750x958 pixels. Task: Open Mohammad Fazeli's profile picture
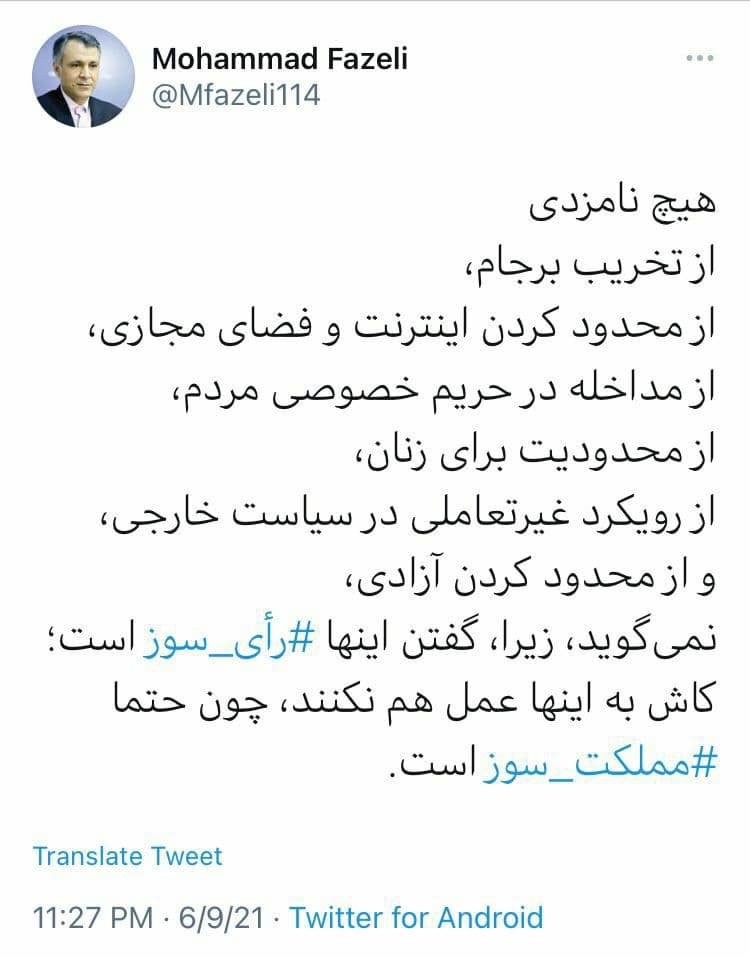coord(84,77)
